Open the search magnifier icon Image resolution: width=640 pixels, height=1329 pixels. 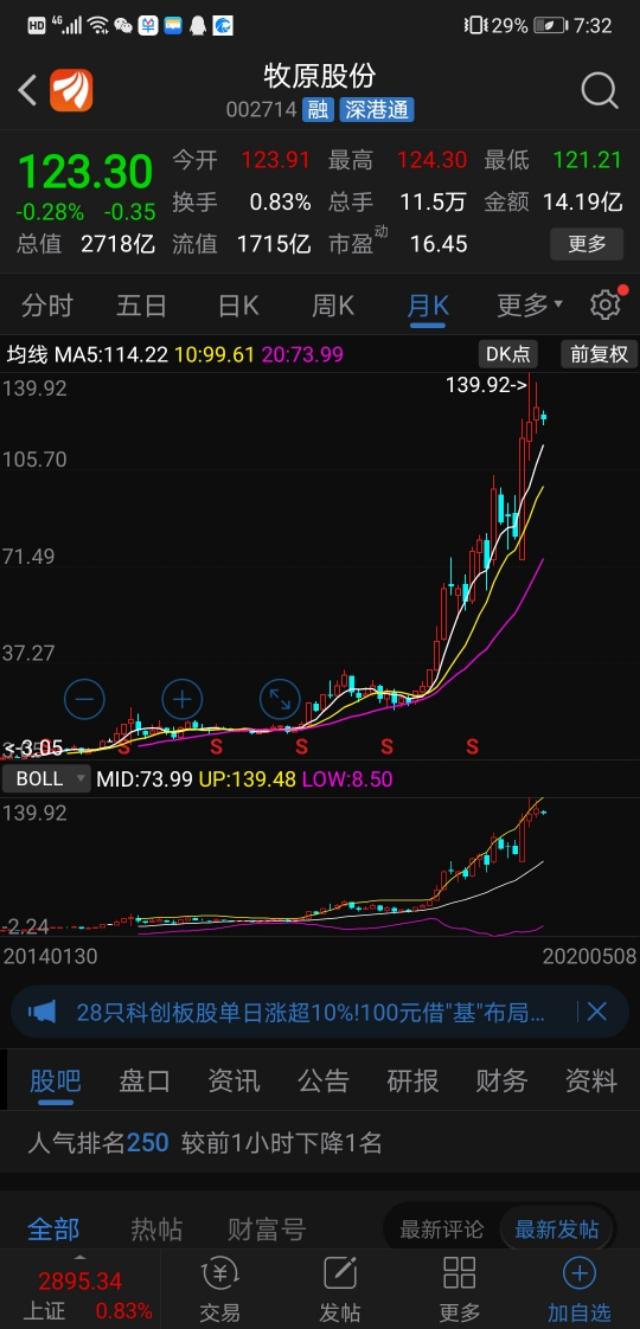coord(599,91)
